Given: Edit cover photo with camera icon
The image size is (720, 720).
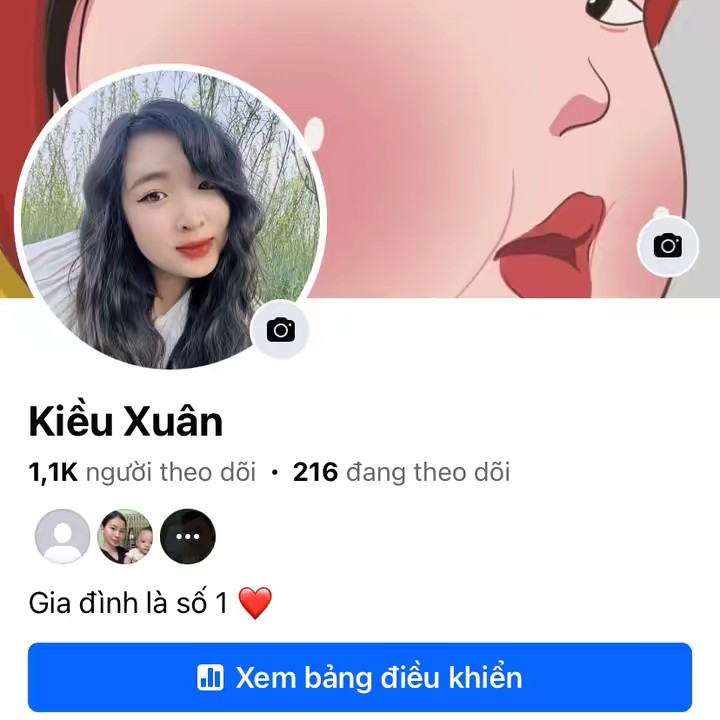Looking at the screenshot, I should 667,245.
